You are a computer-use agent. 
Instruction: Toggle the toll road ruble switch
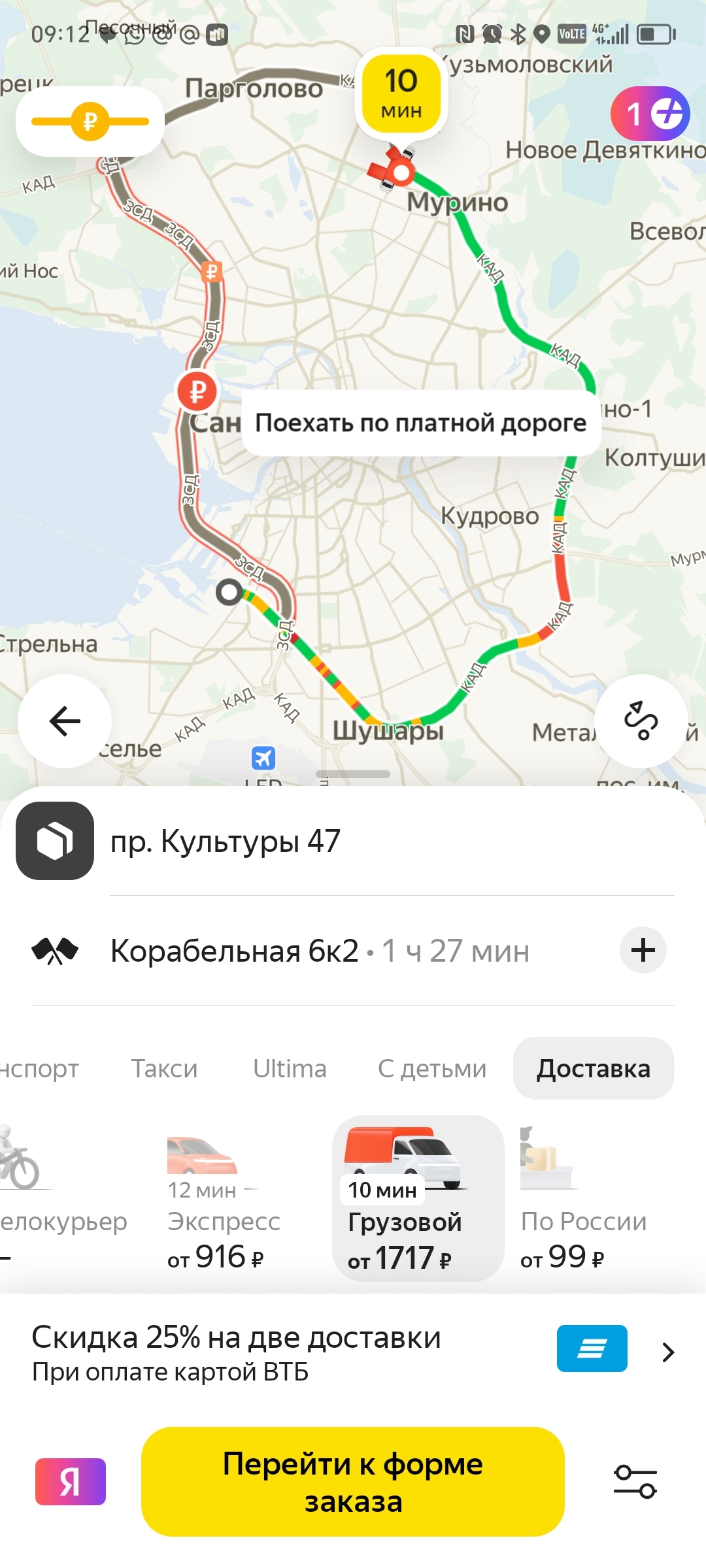pyautogui.click(x=90, y=122)
